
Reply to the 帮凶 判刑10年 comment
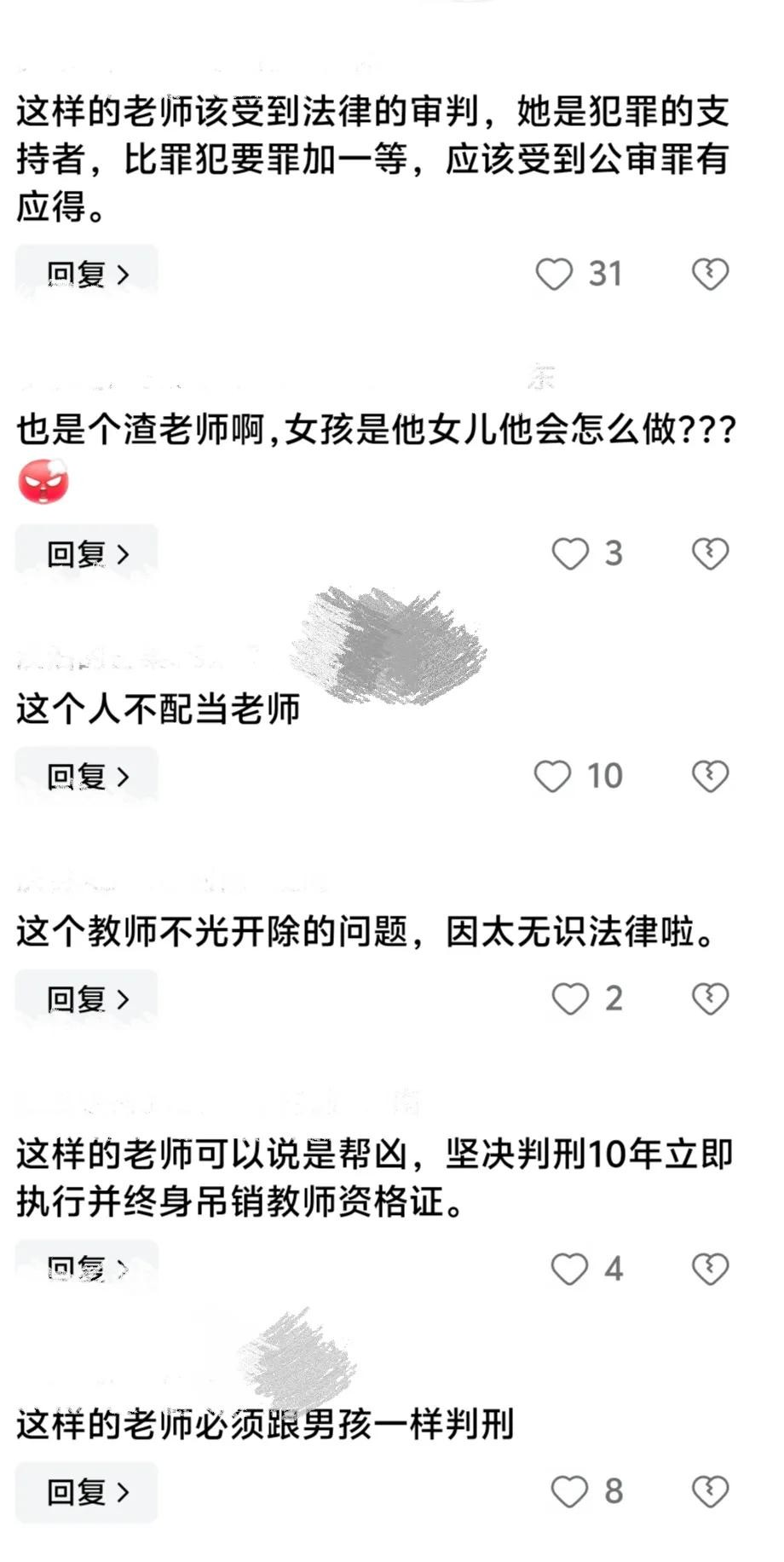click(86, 1269)
